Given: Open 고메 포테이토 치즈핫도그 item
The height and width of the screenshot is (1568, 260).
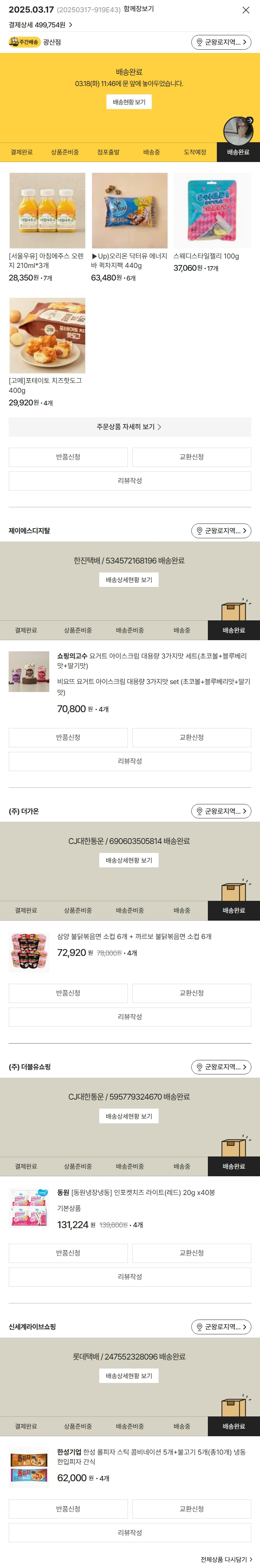Looking at the screenshot, I should click(47, 336).
